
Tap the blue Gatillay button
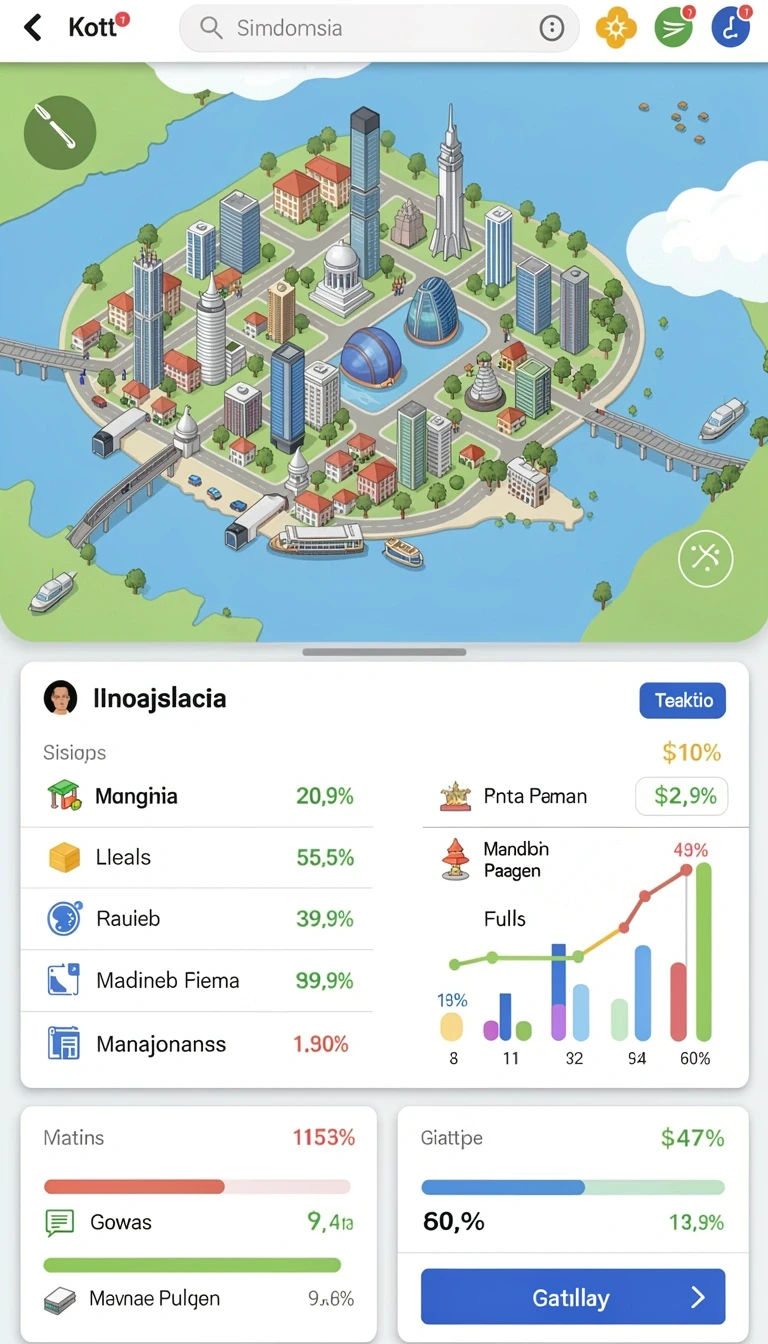pyautogui.click(x=573, y=1298)
